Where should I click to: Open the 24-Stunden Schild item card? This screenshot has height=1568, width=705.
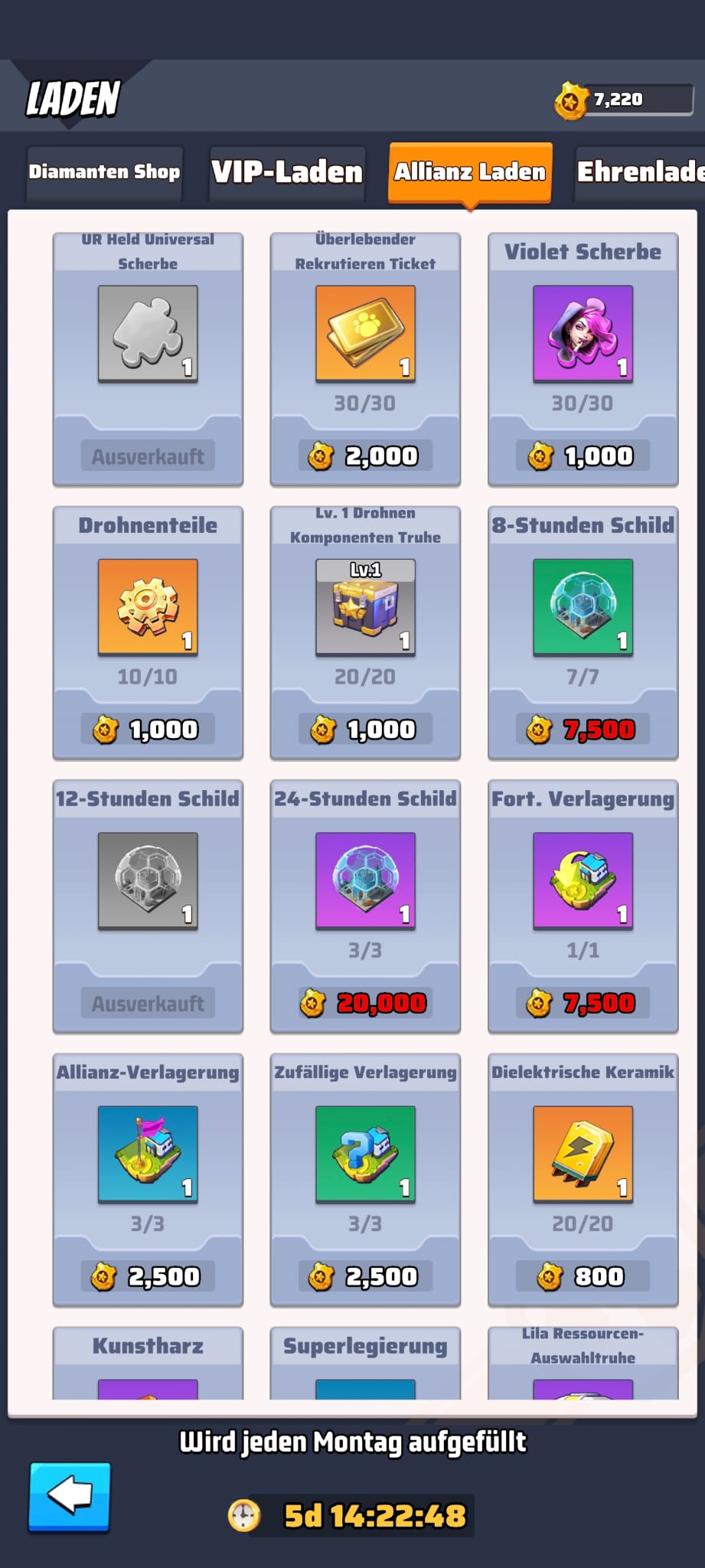(365, 880)
